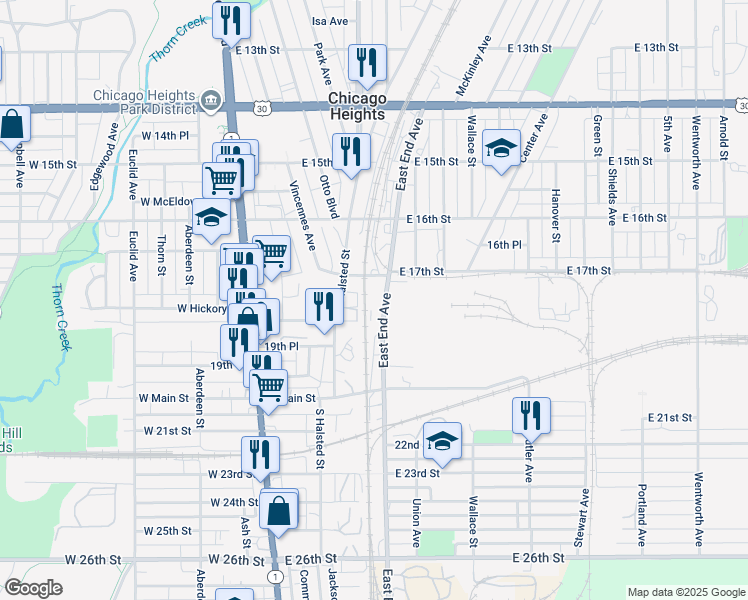Tap the restaurant marker near Butler Ave
This screenshot has width=748, height=600.
coord(531,416)
